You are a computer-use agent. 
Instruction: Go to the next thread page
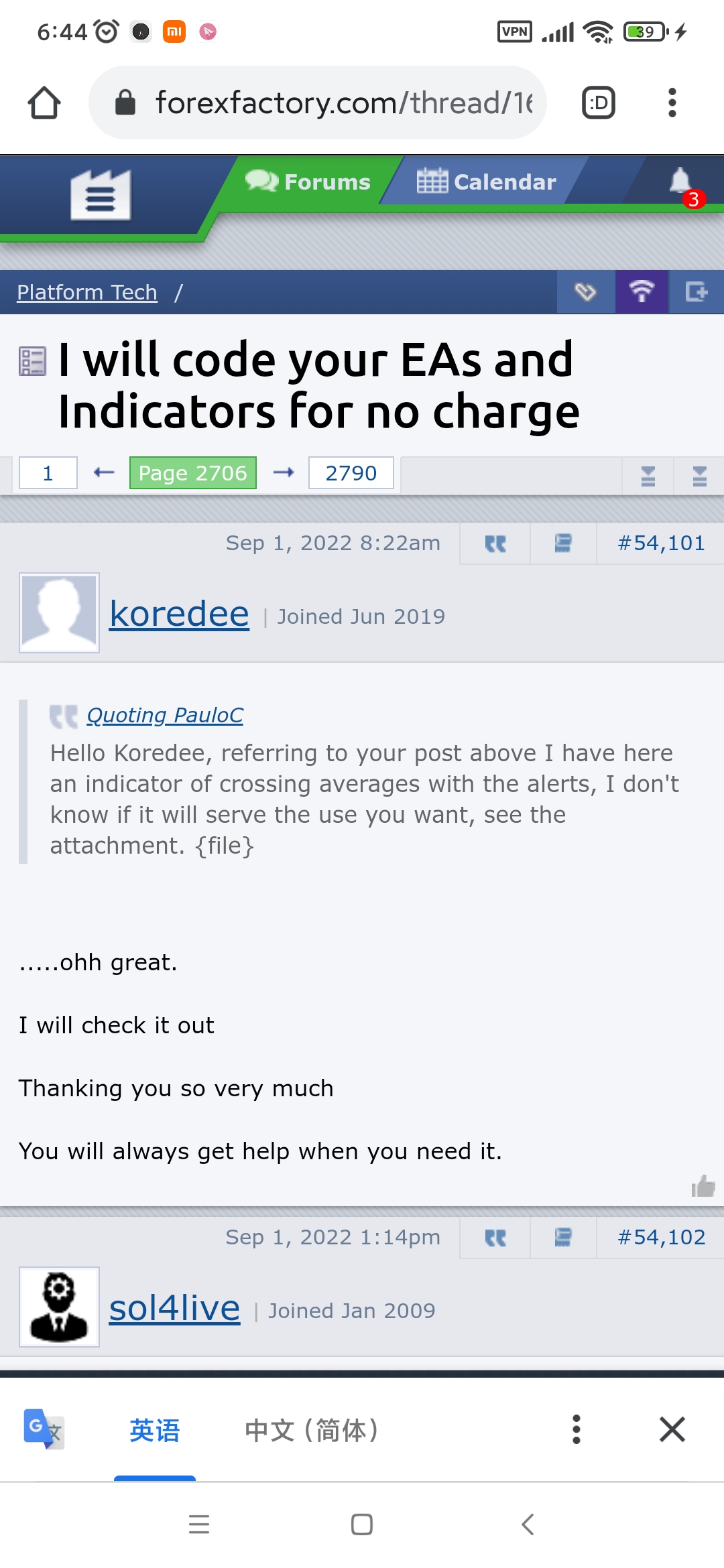point(284,473)
